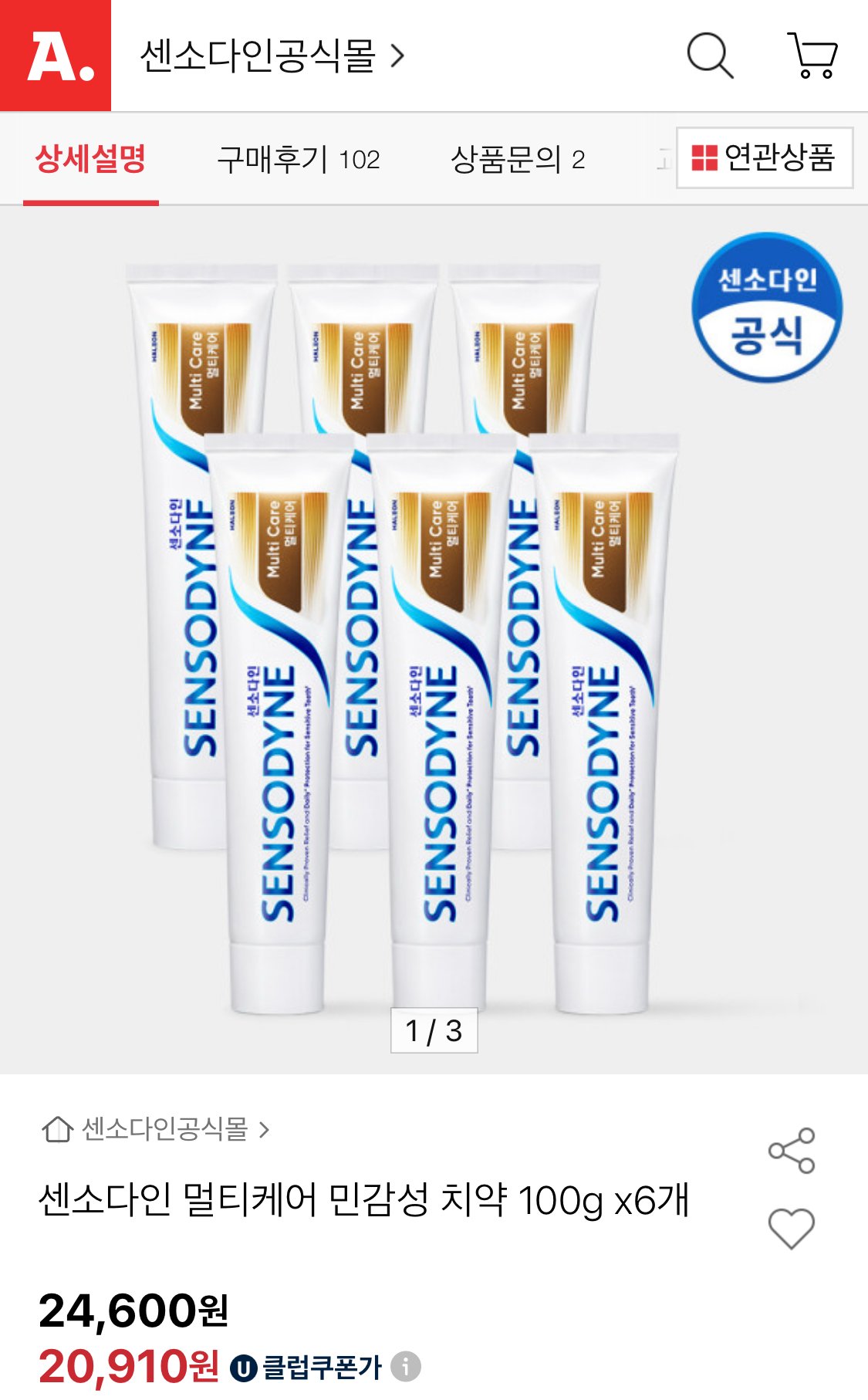Tap info icon next to 클럽쿠폰가

[x=406, y=1366]
